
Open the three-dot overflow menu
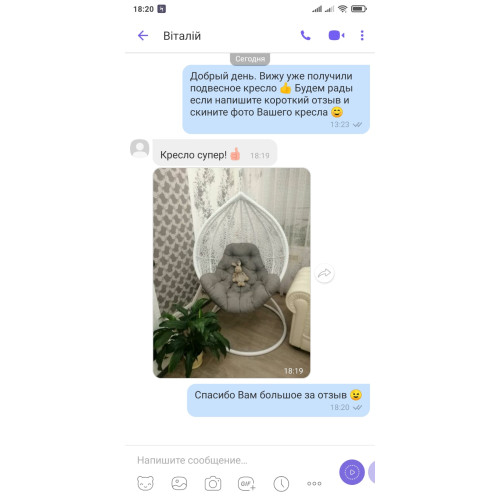[x=362, y=35]
